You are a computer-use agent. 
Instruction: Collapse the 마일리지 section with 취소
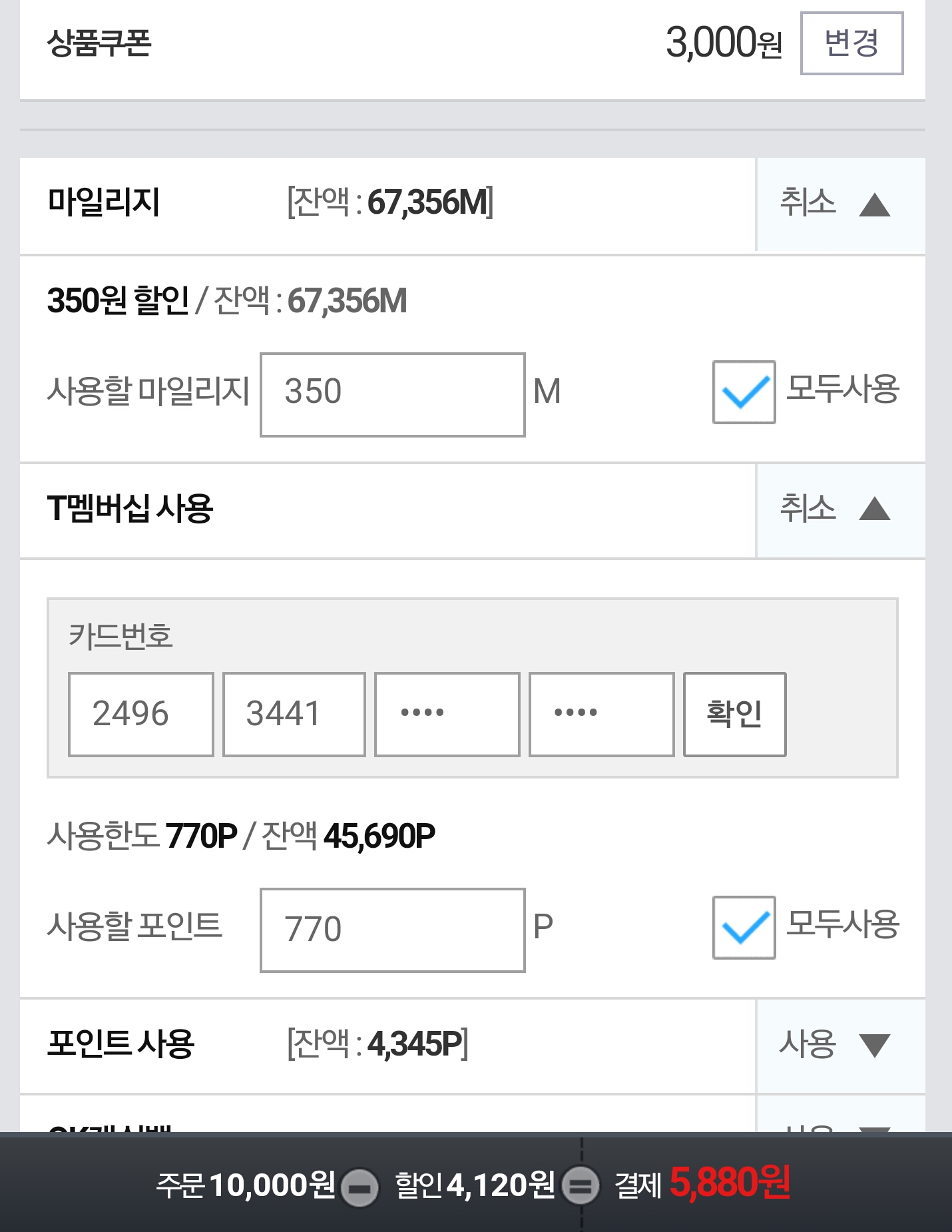(841, 204)
